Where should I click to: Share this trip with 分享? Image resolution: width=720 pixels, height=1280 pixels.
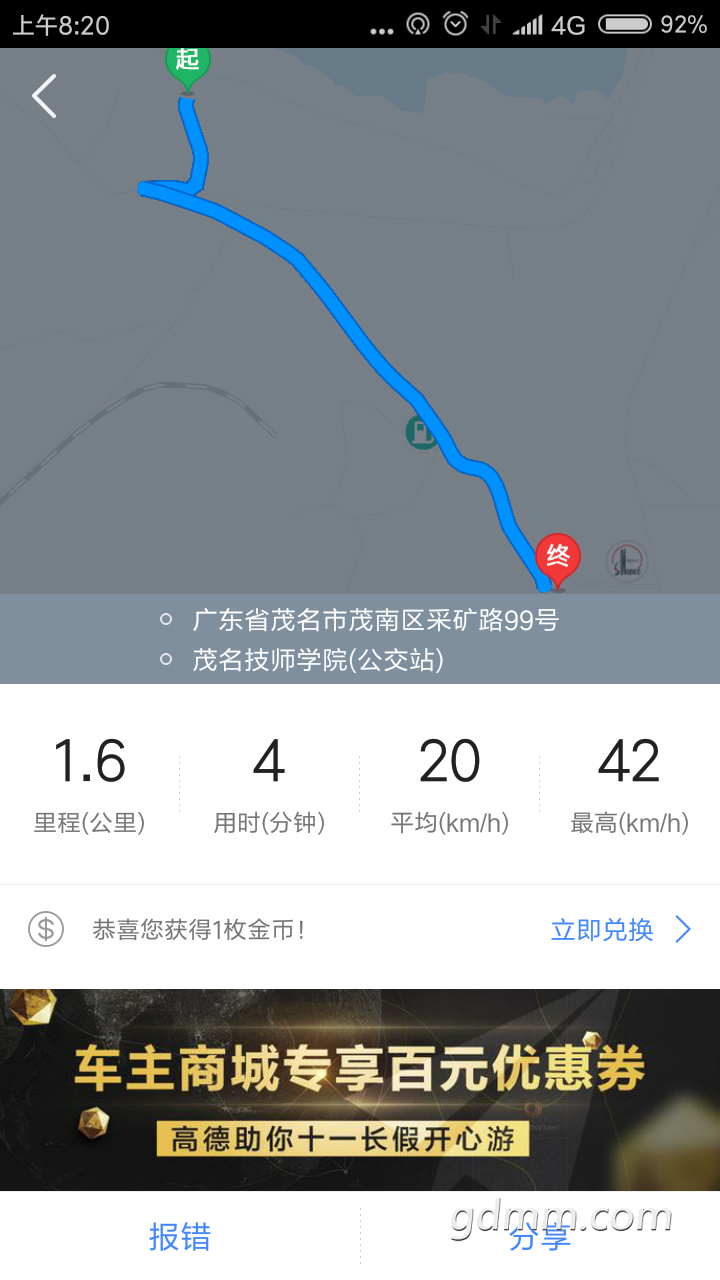[540, 1238]
